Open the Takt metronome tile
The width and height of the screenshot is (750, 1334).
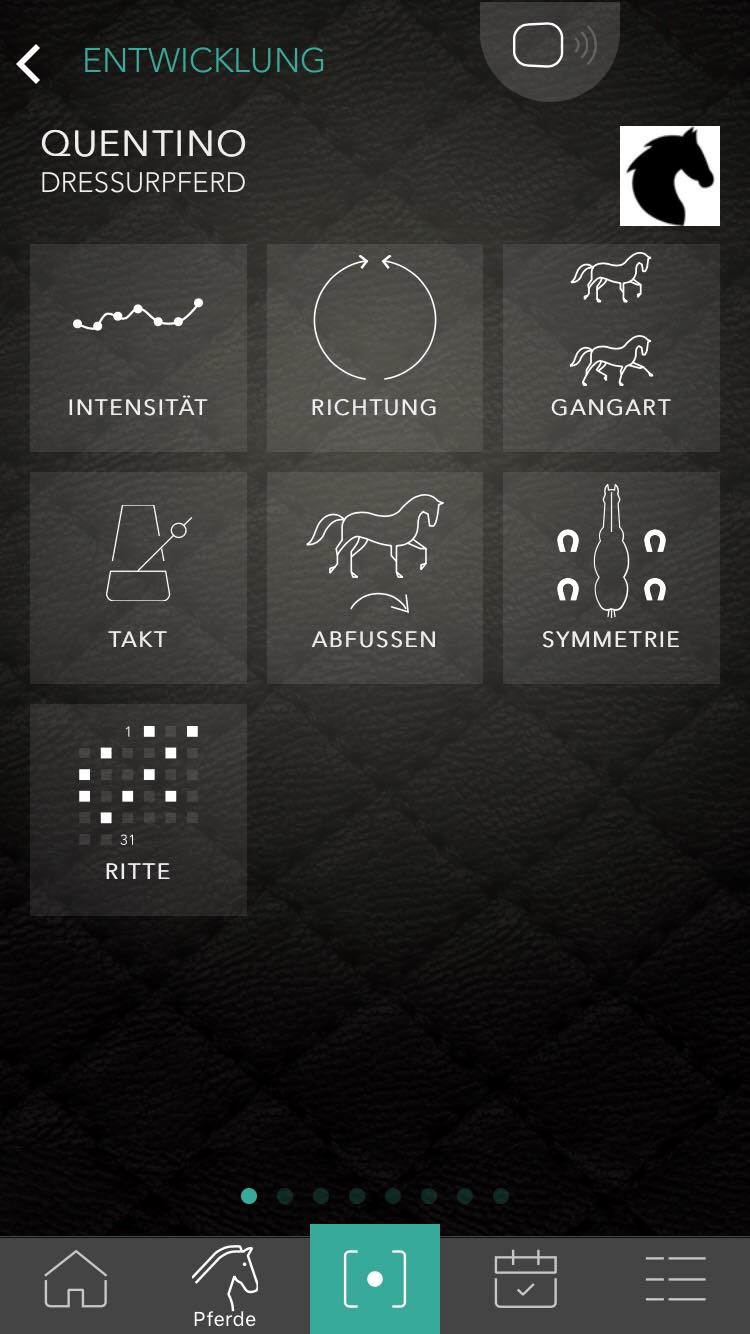tap(138, 577)
